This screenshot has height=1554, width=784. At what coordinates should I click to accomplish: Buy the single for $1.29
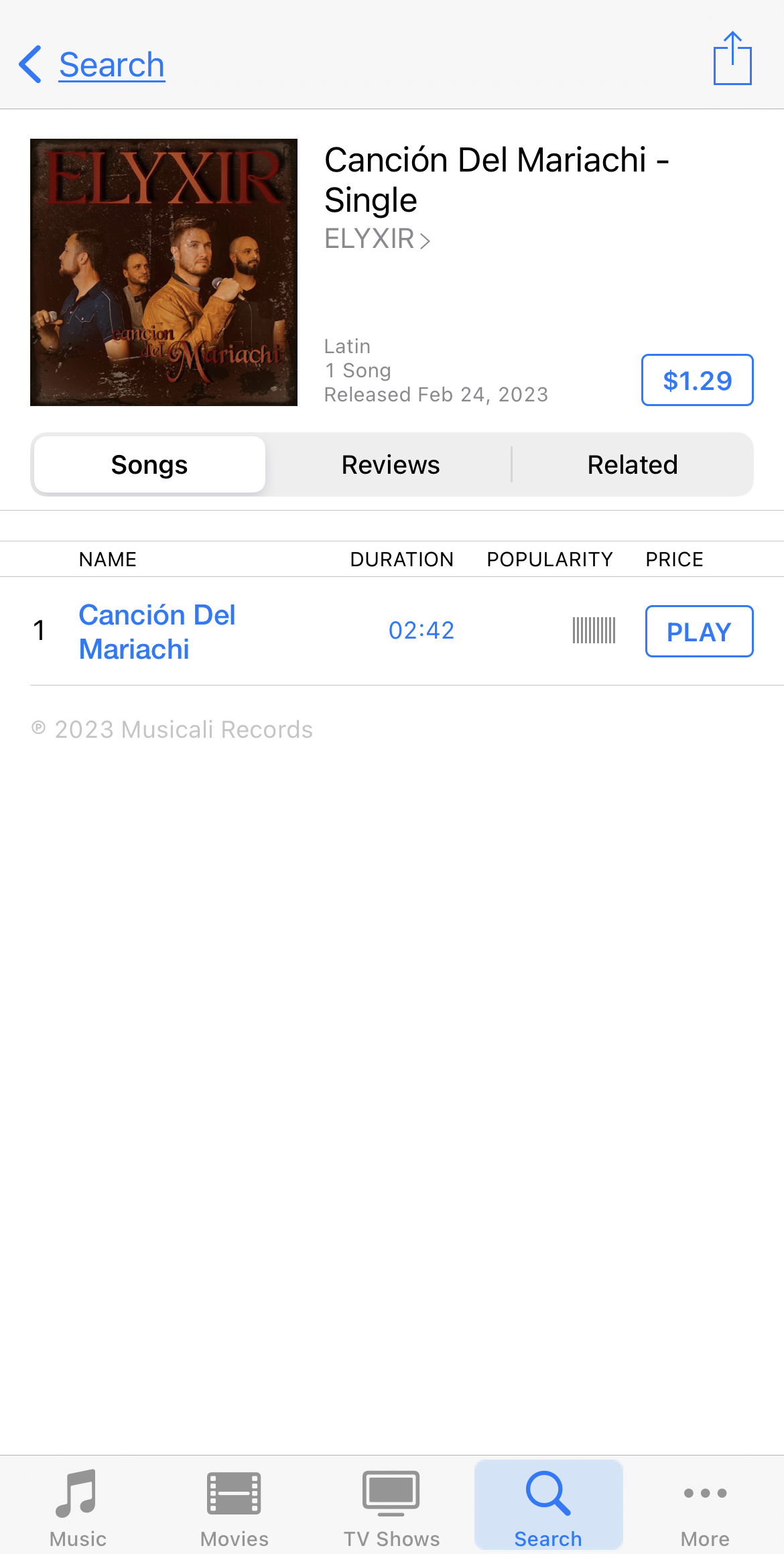[x=697, y=380]
